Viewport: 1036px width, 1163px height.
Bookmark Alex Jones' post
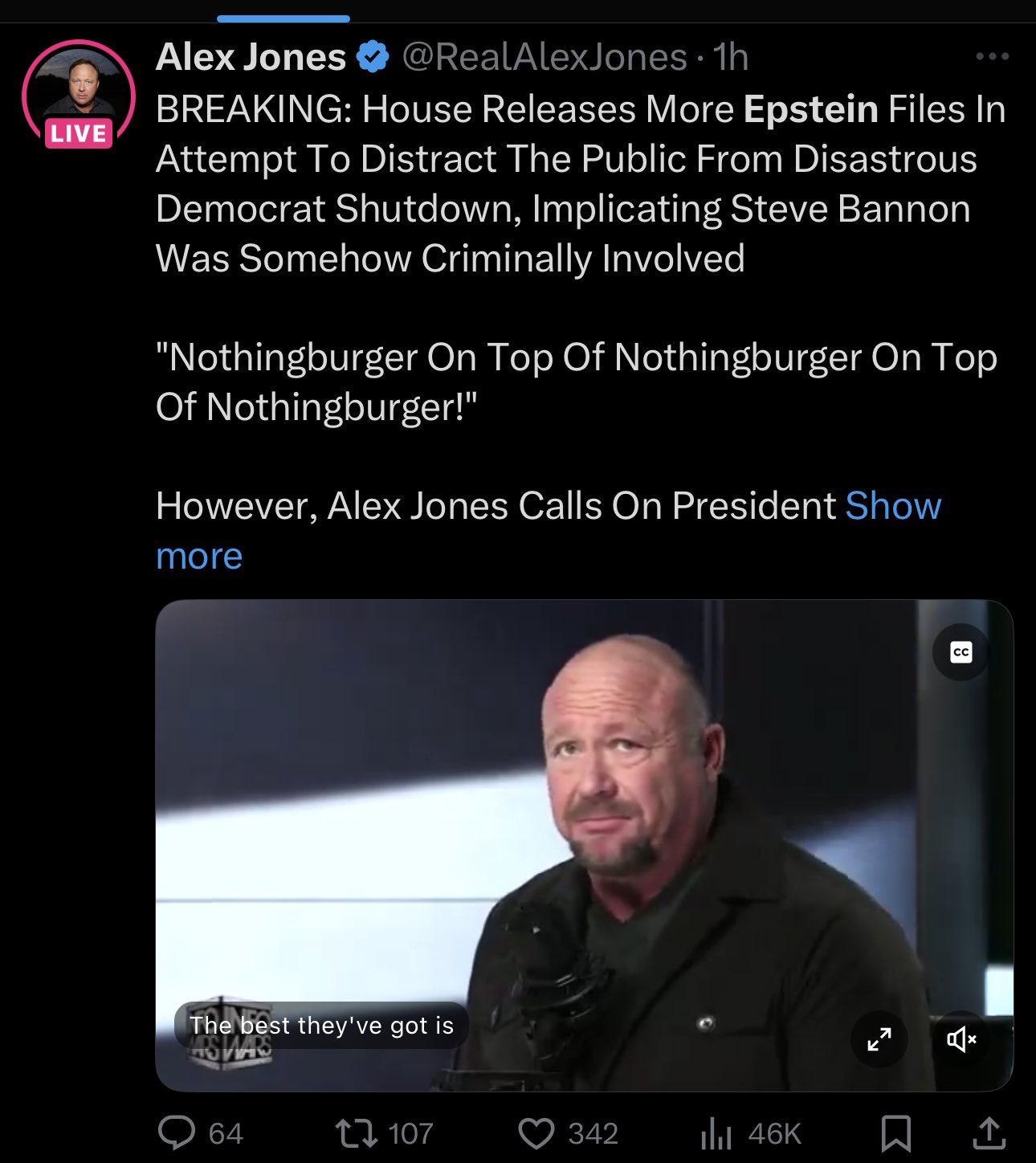(895, 1133)
